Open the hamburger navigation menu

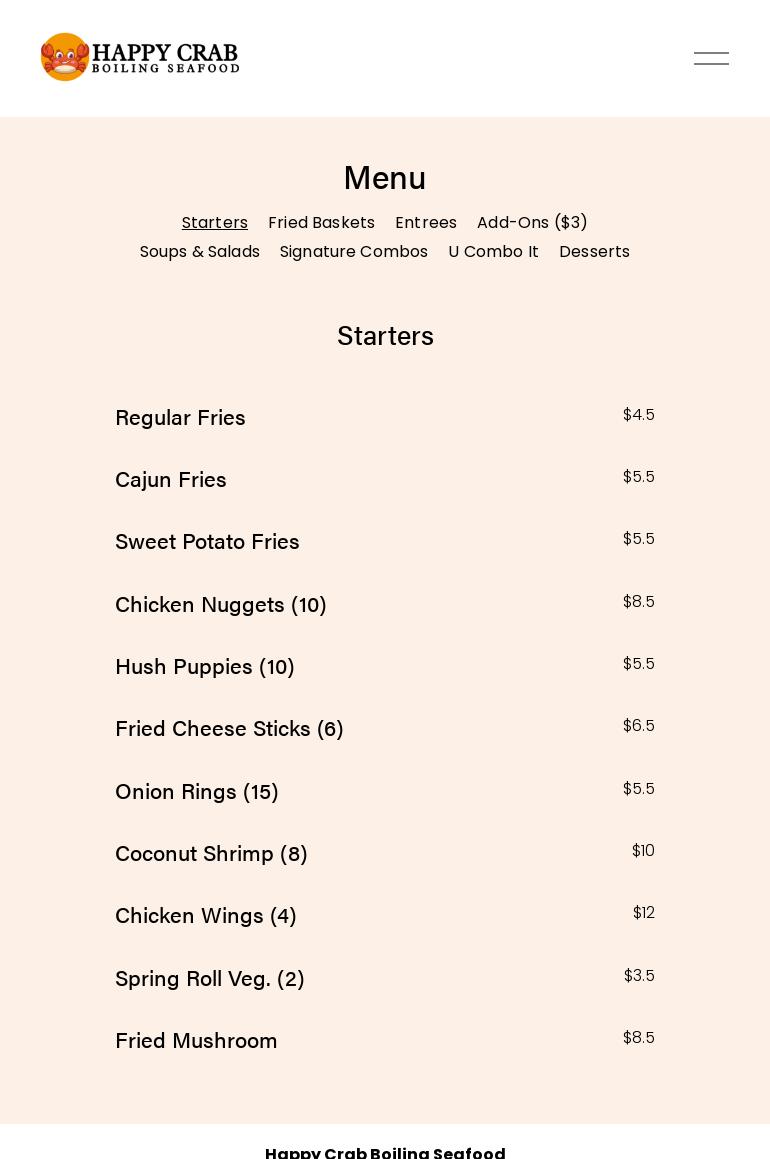pos(711,58)
